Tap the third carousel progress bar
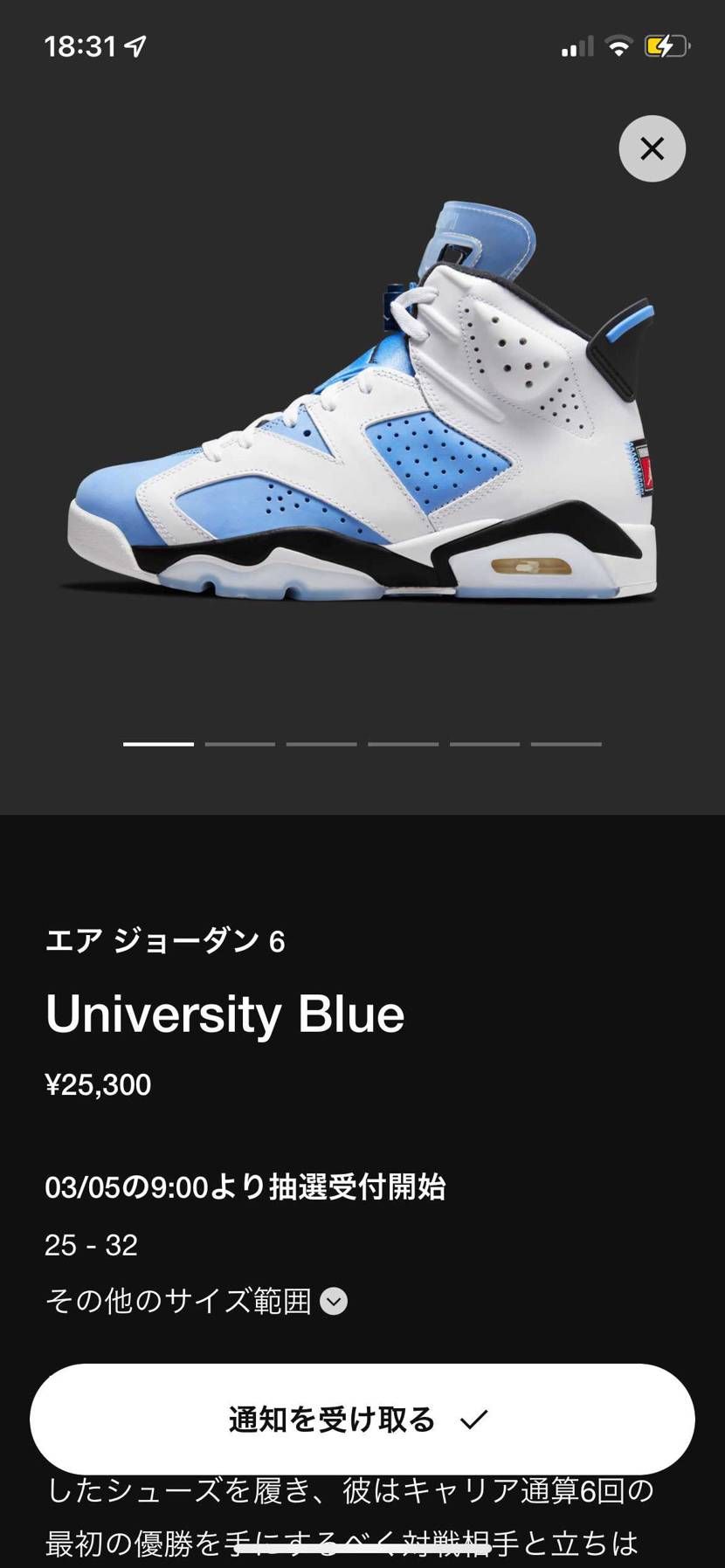 point(321,744)
